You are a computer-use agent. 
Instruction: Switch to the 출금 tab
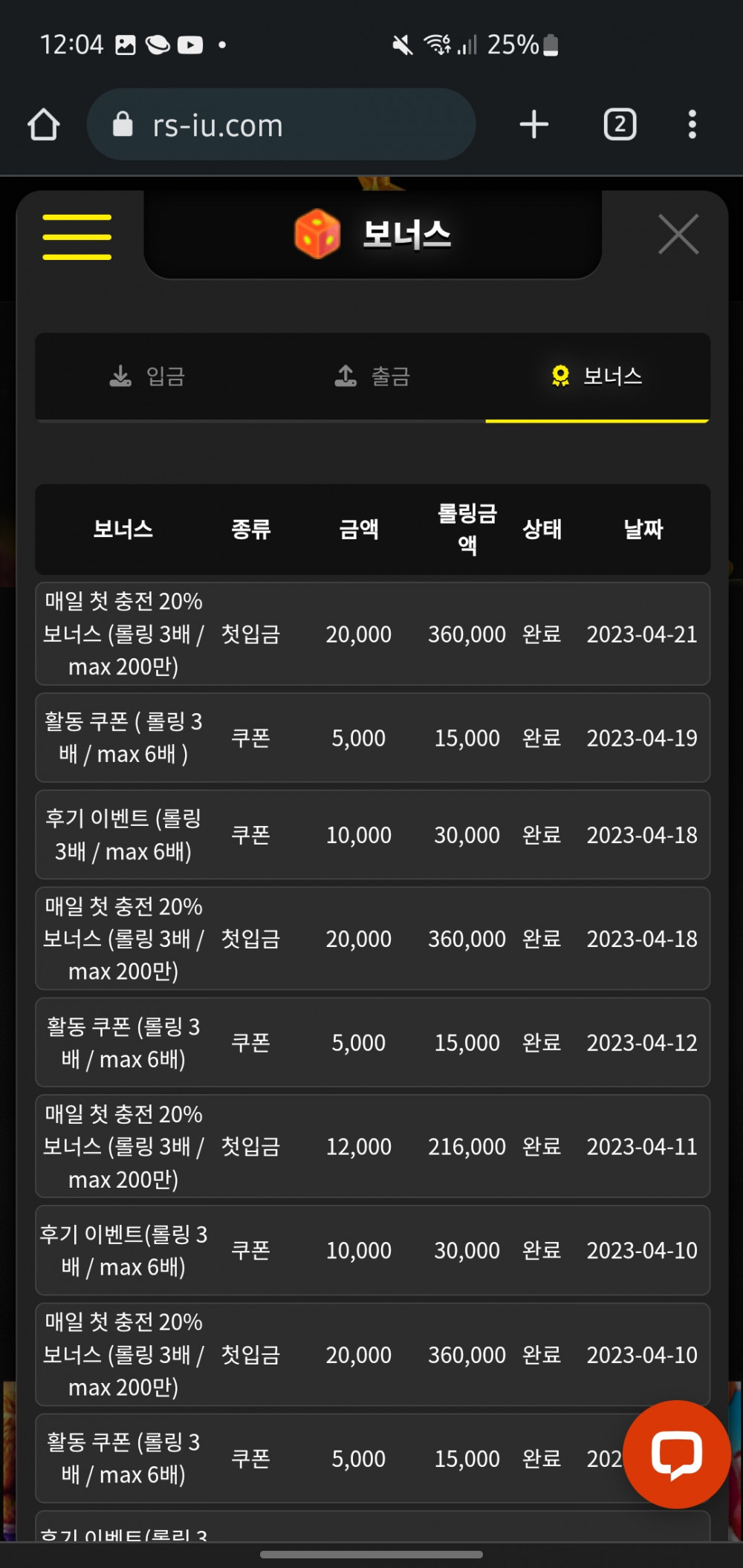coord(373,377)
